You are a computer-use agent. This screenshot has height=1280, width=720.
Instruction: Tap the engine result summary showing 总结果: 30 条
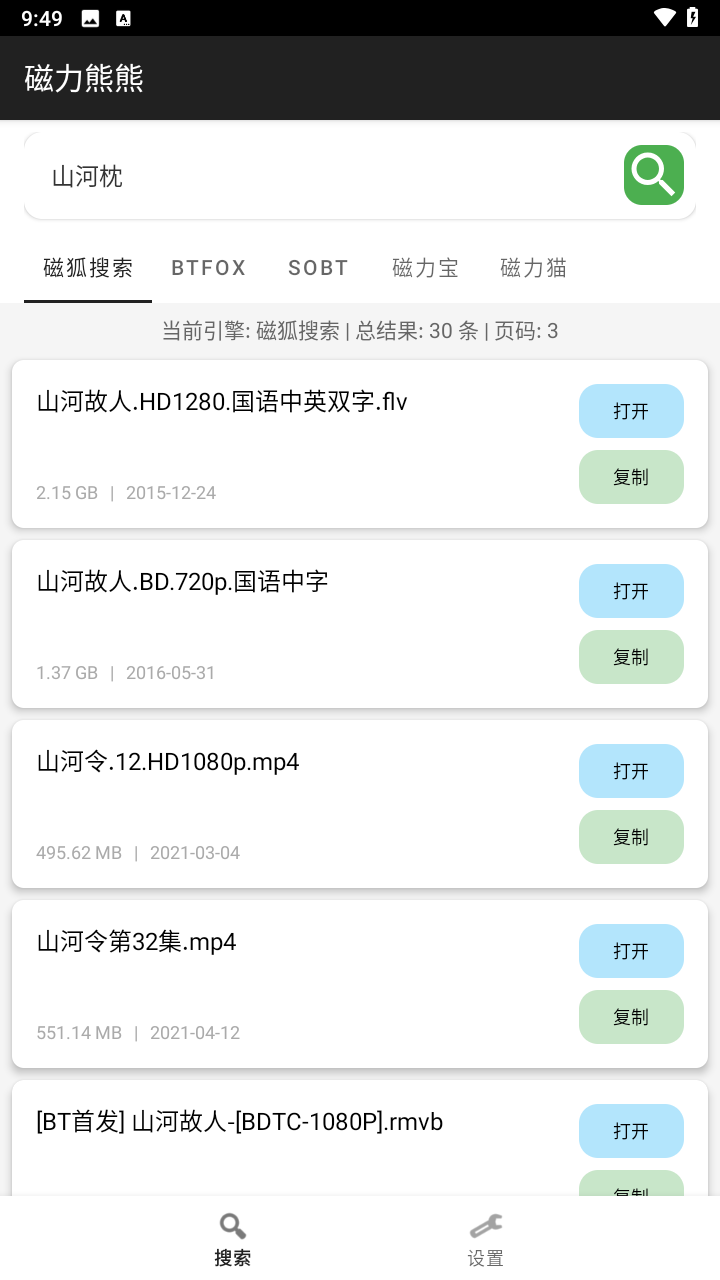360,331
